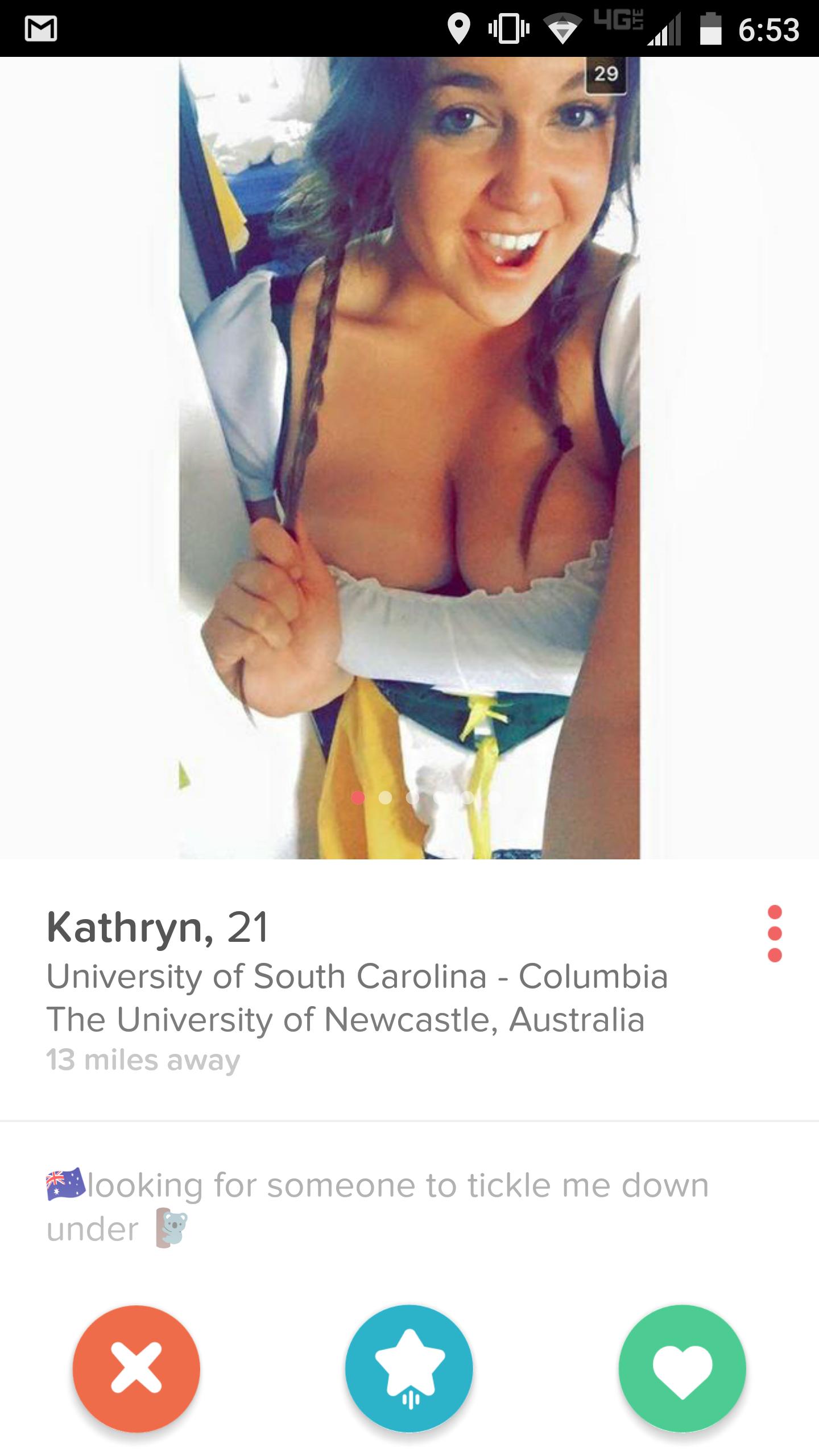819x1456 pixels.
Task: Open the three-dot overflow menu
Action: pos(774,933)
